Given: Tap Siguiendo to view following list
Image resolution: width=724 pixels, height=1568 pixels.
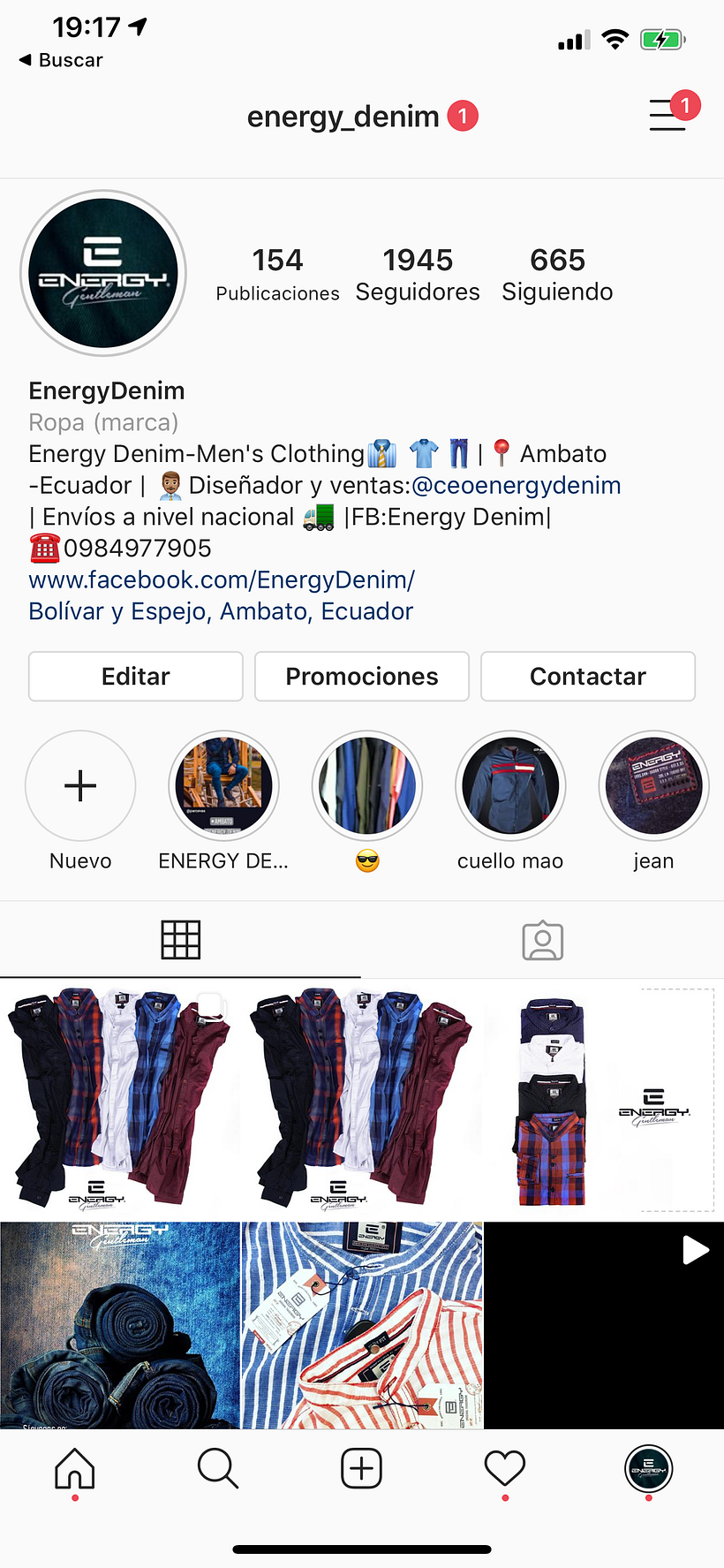Looking at the screenshot, I should pyautogui.click(x=557, y=272).
